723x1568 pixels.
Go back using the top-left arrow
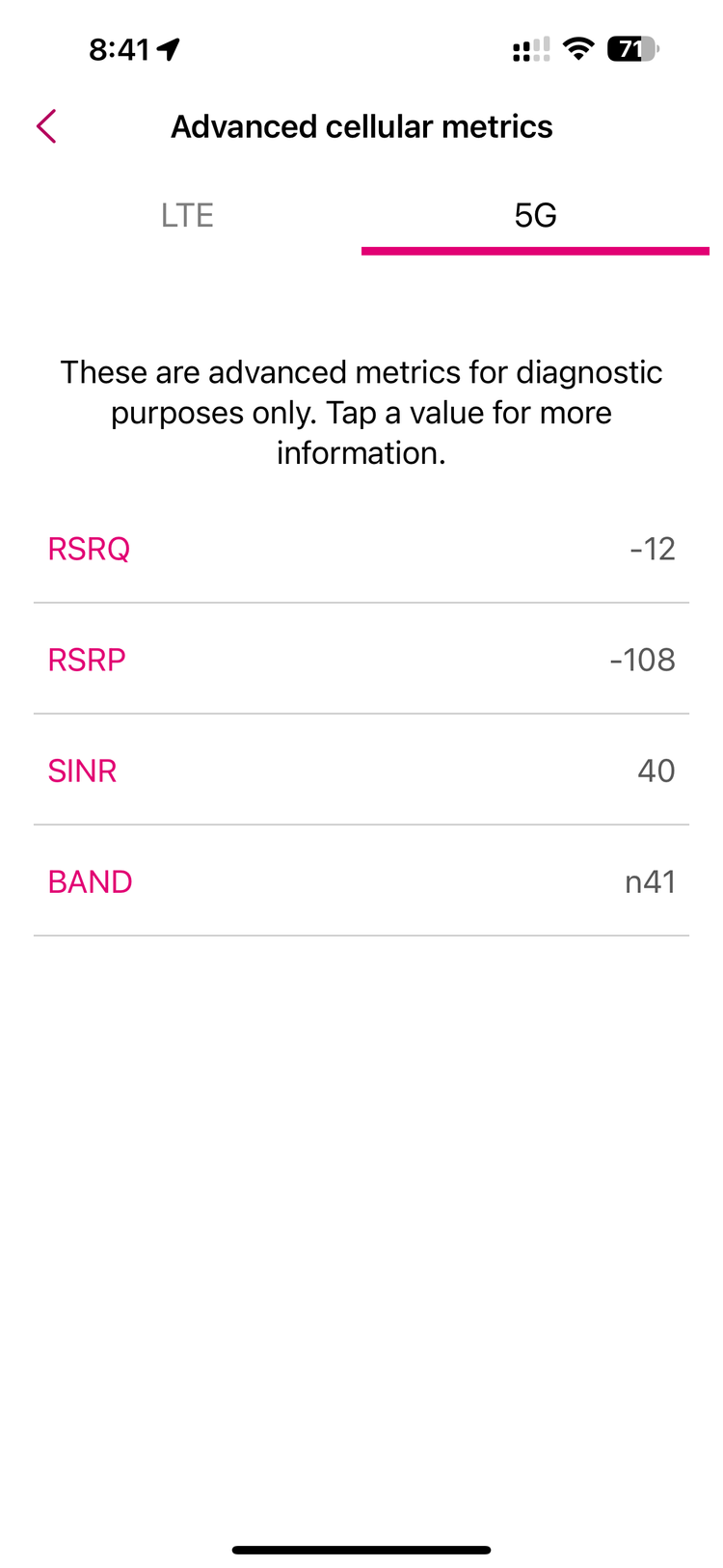coord(46,126)
